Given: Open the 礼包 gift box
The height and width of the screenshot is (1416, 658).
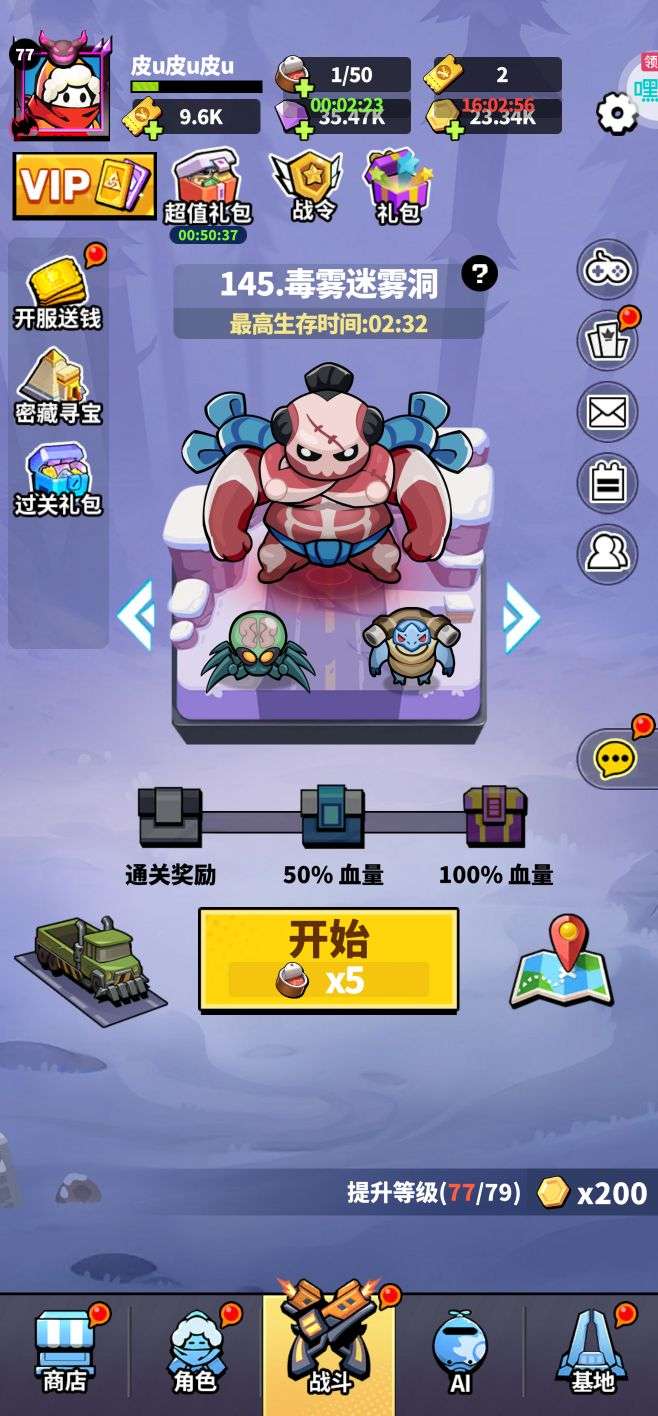Looking at the screenshot, I should click(398, 186).
